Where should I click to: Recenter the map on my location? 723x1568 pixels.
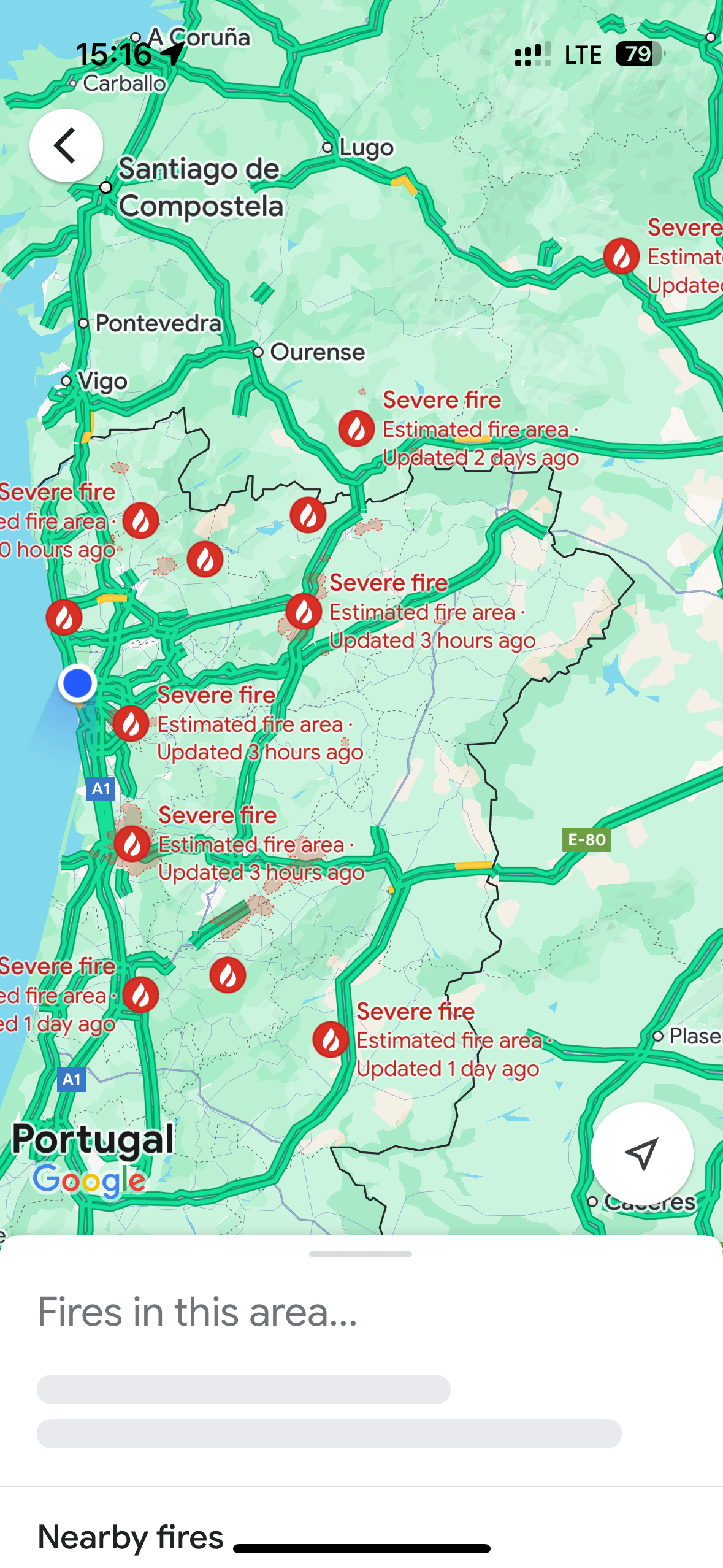click(x=641, y=1154)
